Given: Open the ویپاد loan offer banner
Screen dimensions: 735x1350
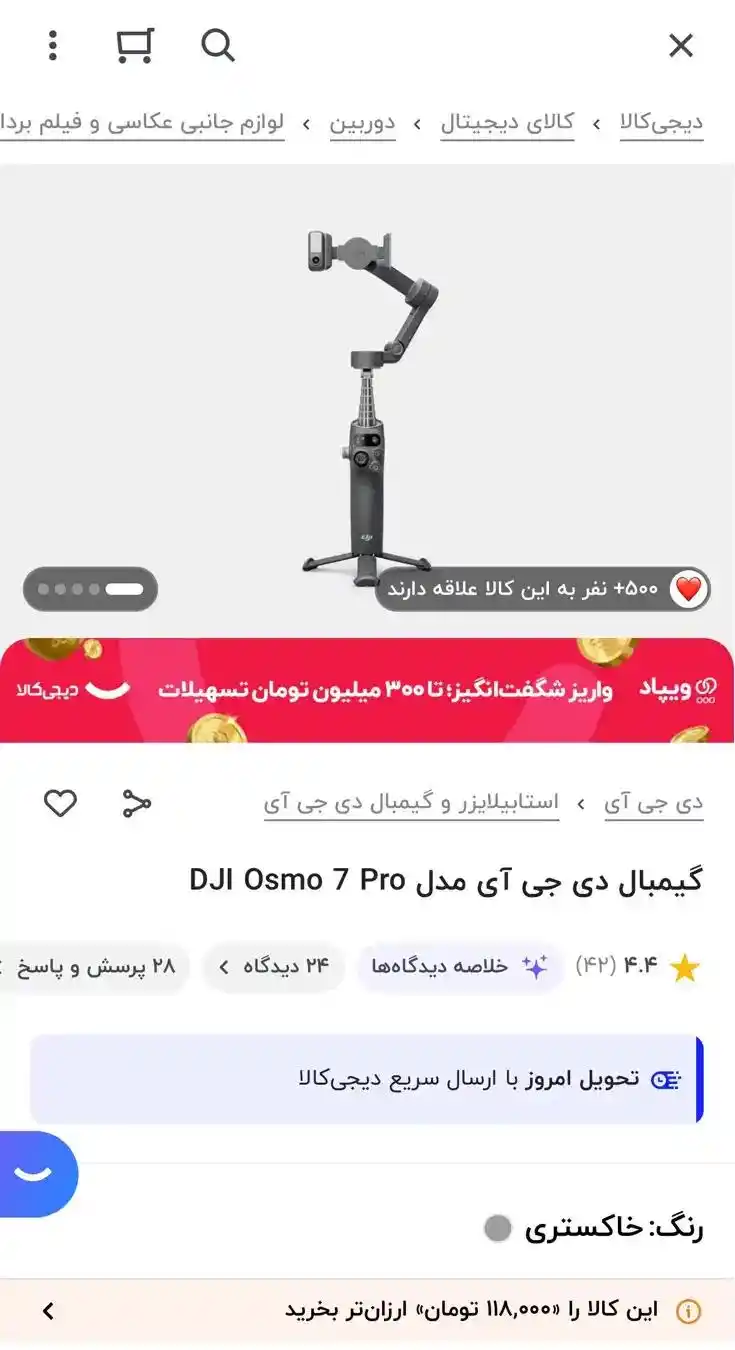Looking at the screenshot, I should pos(367,690).
